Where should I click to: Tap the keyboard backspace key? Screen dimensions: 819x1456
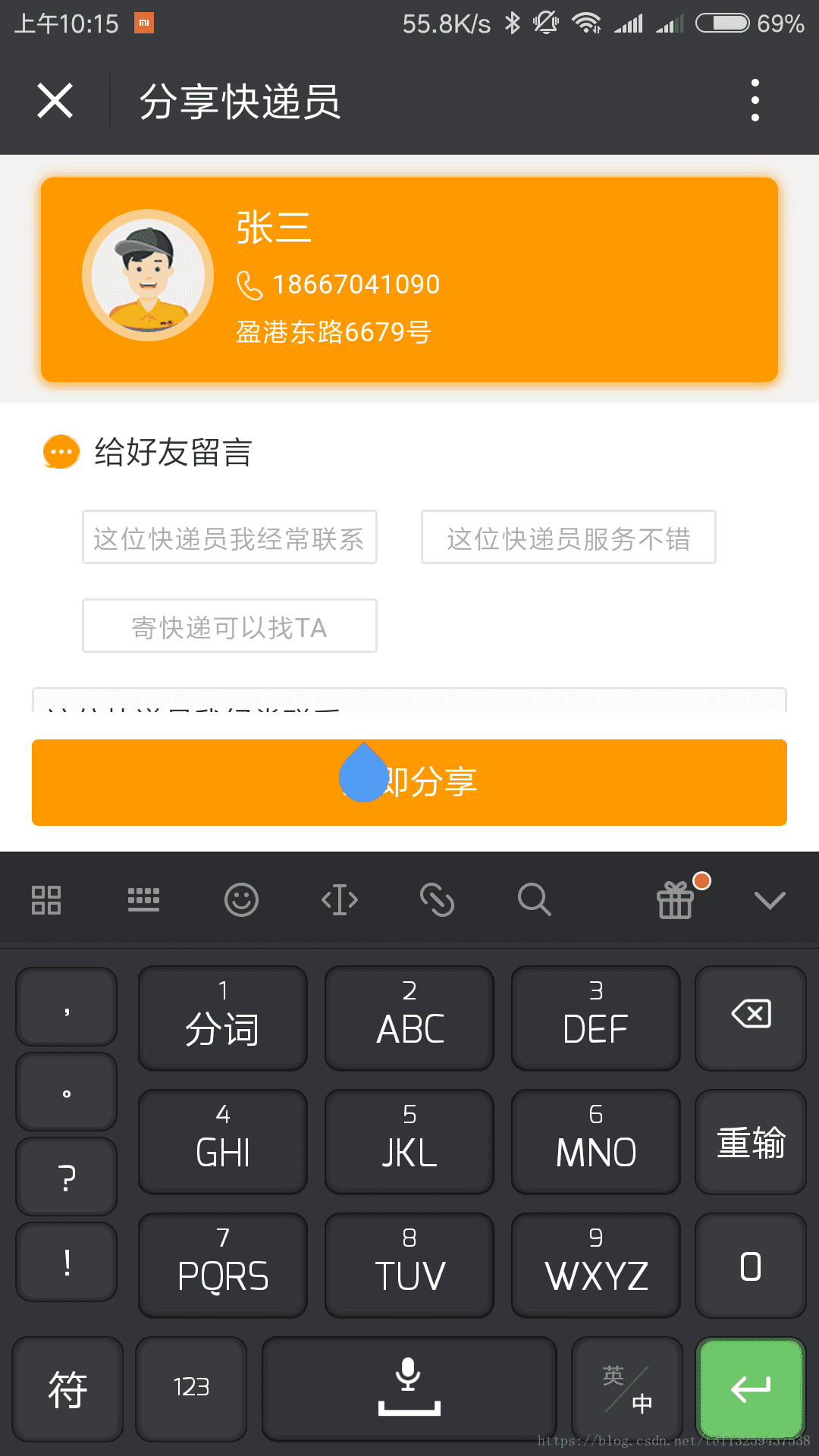tap(751, 1018)
